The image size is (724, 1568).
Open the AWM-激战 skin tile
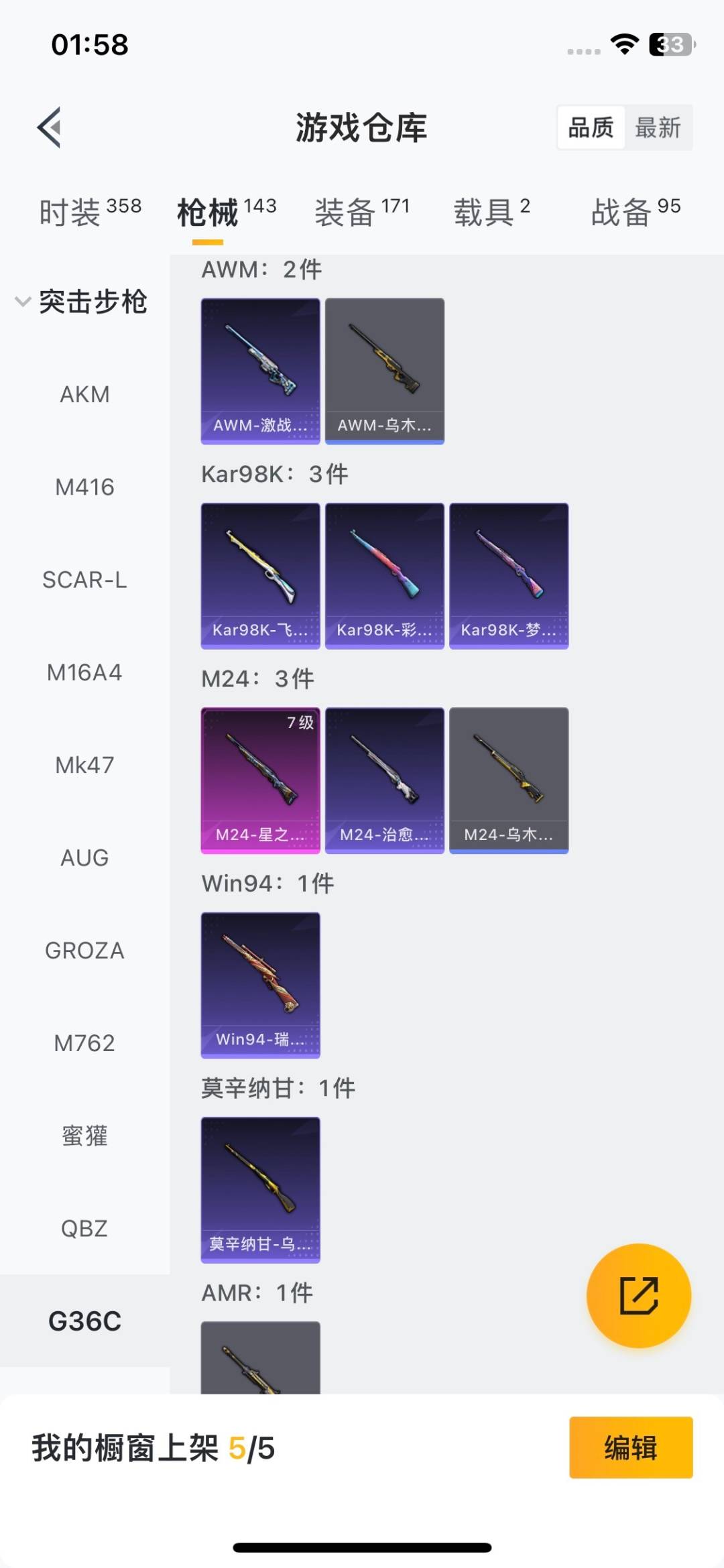260,371
